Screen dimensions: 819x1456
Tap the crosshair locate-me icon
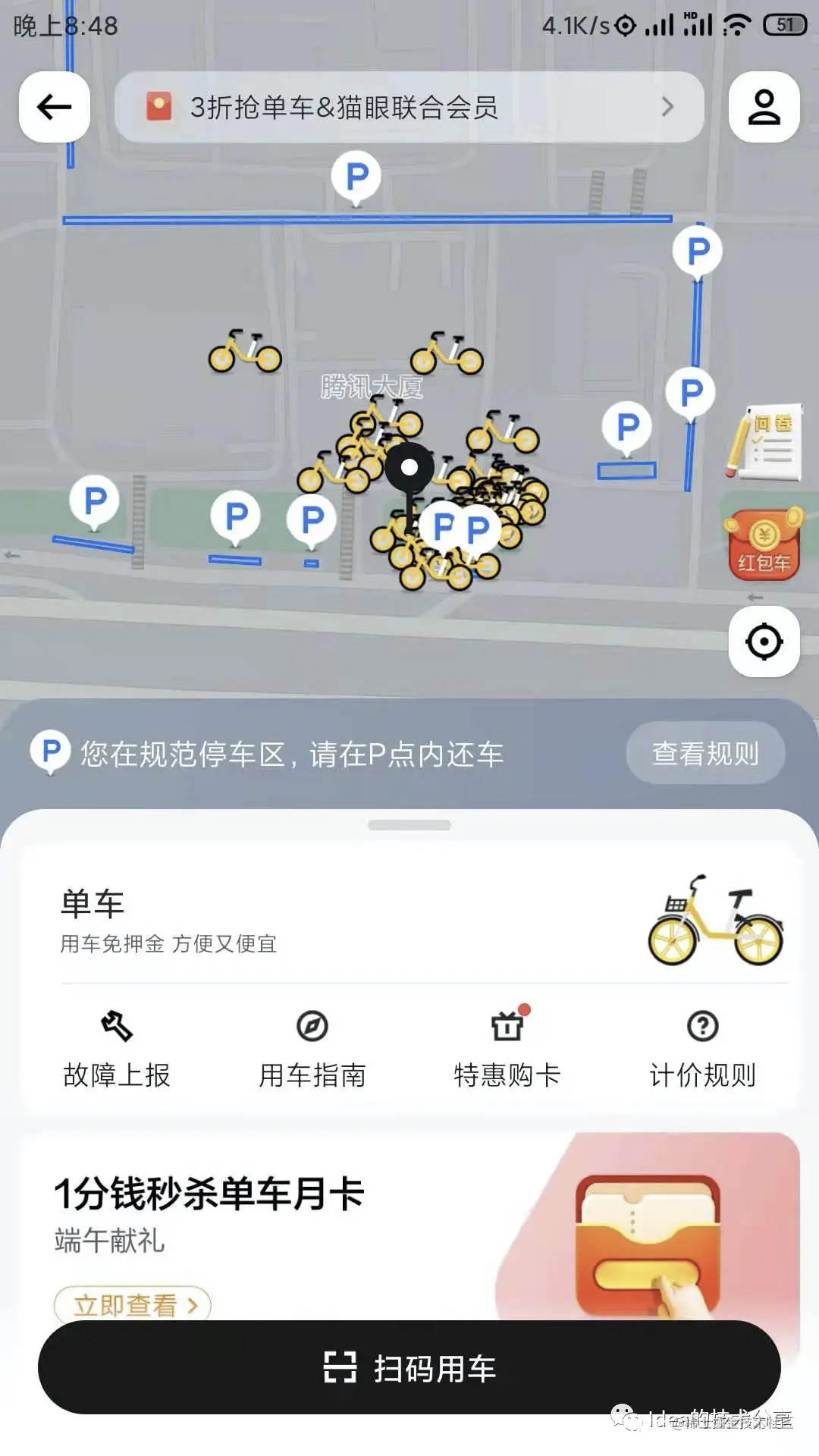pos(764,641)
